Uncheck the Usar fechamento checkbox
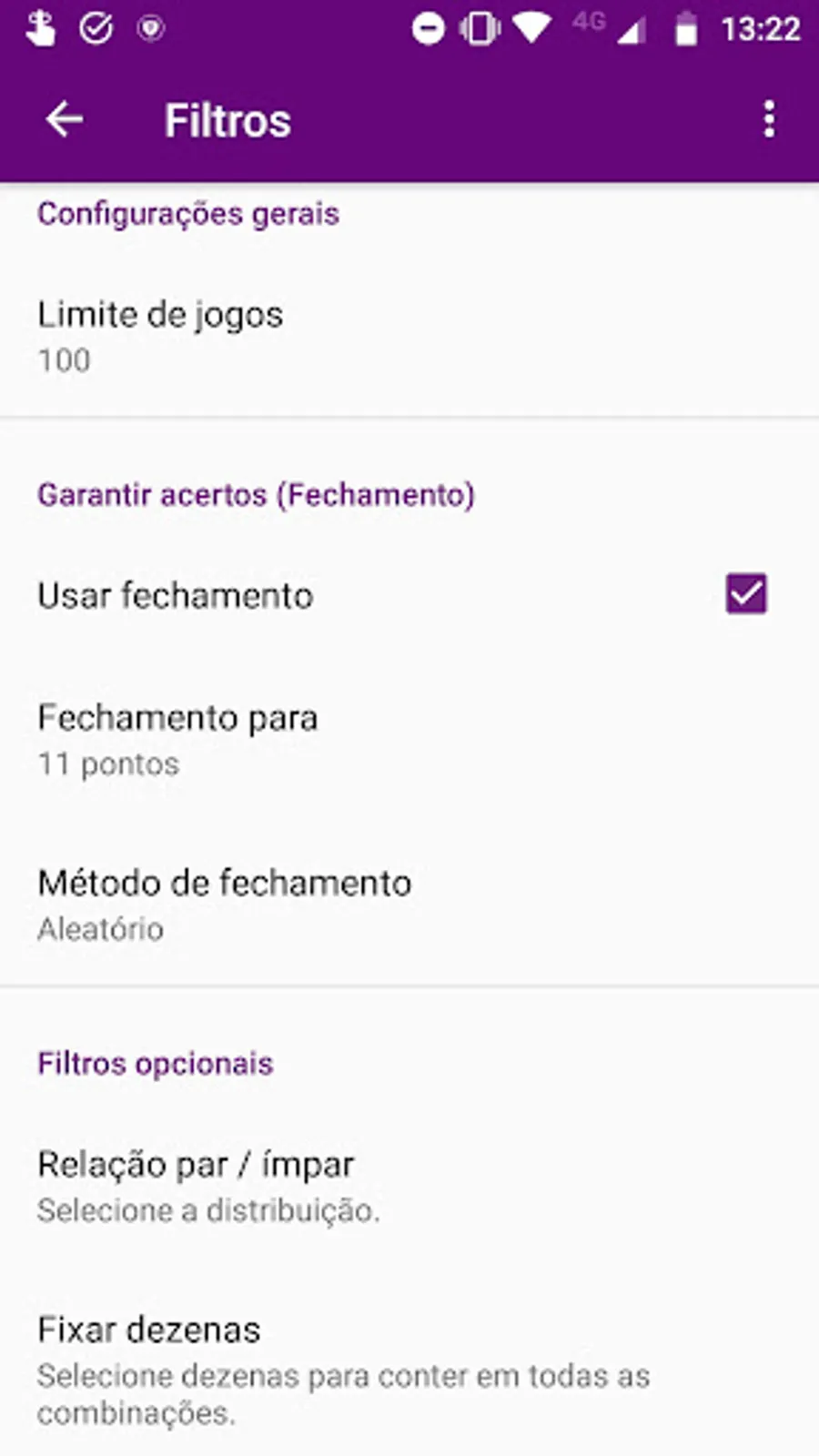819x1456 pixels. 745,594
